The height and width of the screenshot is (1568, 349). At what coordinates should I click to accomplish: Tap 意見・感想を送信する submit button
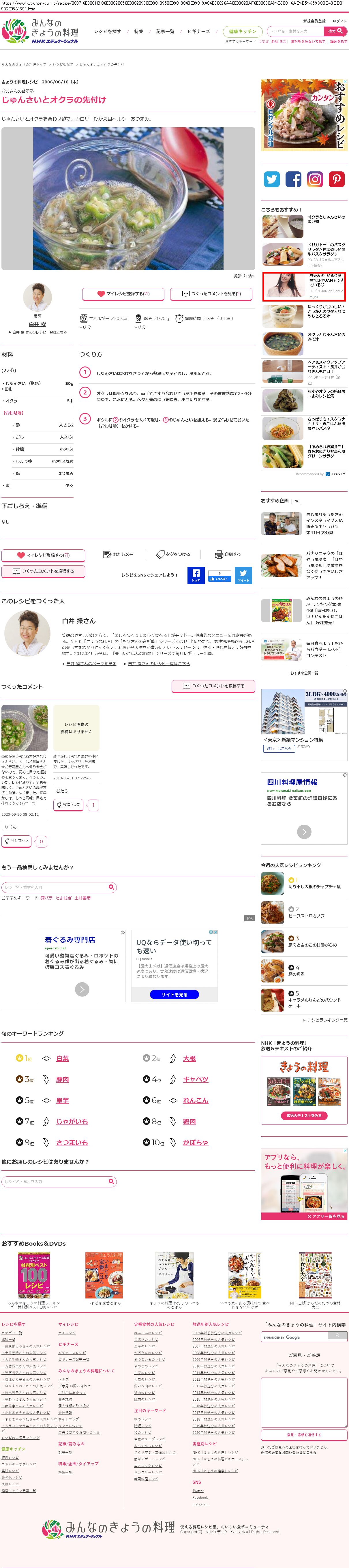coord(304,1435)
